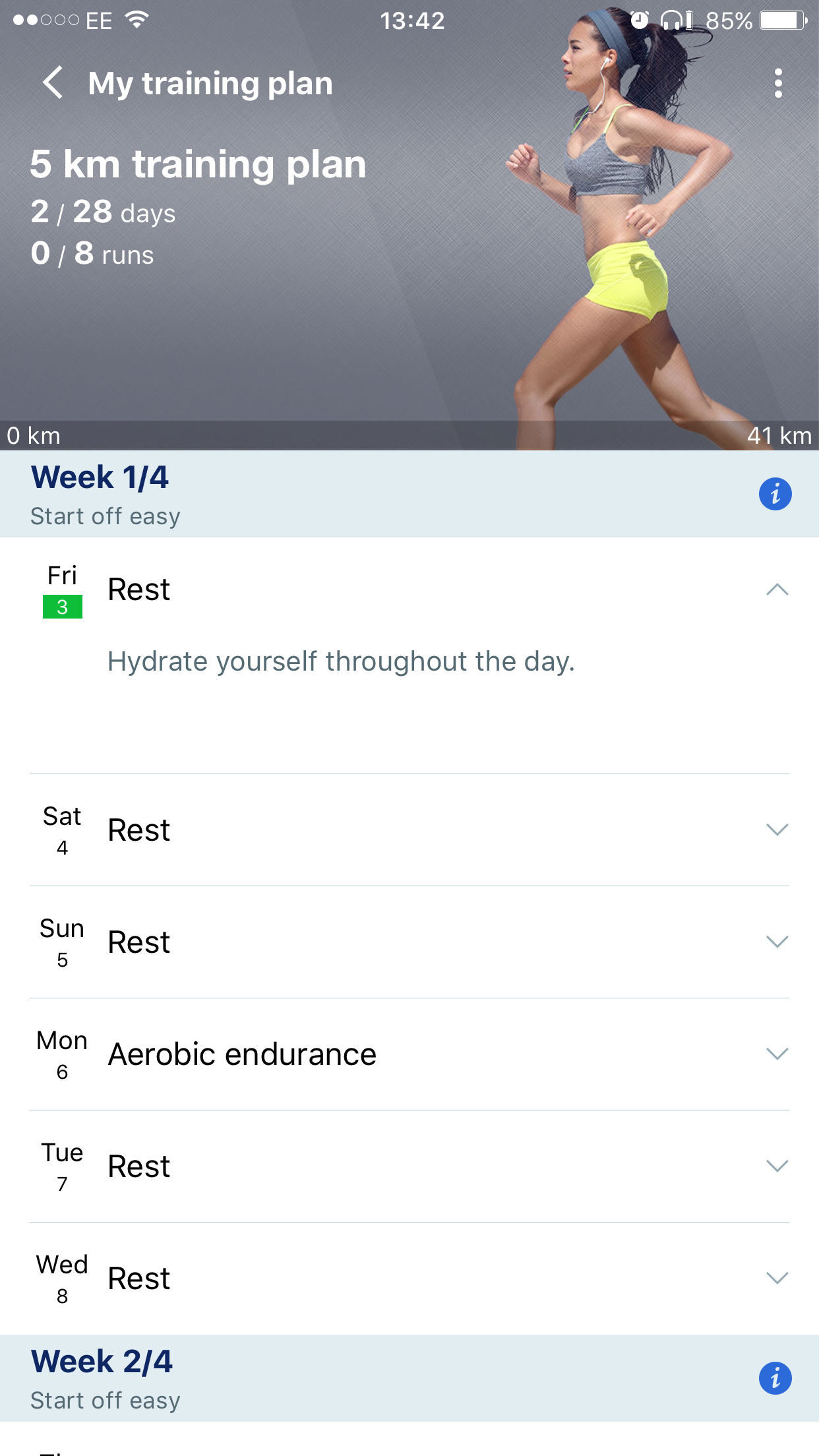The image size is (819, 1456).
Task: Expand the Sun 5 Rest entry
Action: click(777, 942)
